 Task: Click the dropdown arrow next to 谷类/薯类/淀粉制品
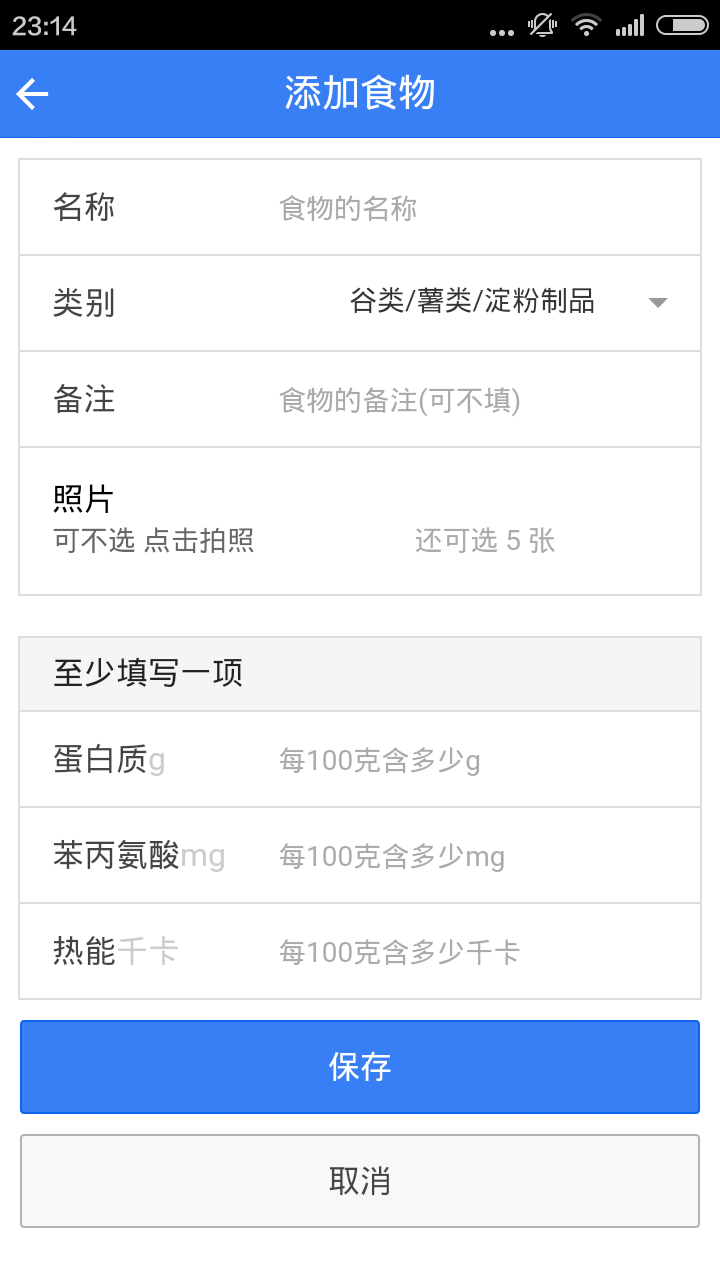[657, 302]
